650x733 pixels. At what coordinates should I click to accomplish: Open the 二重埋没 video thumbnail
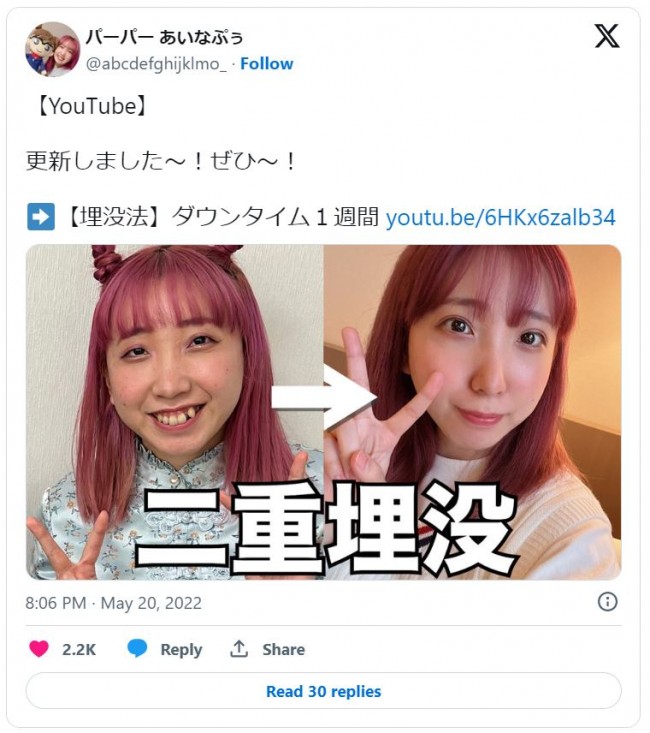pos(323,412)
